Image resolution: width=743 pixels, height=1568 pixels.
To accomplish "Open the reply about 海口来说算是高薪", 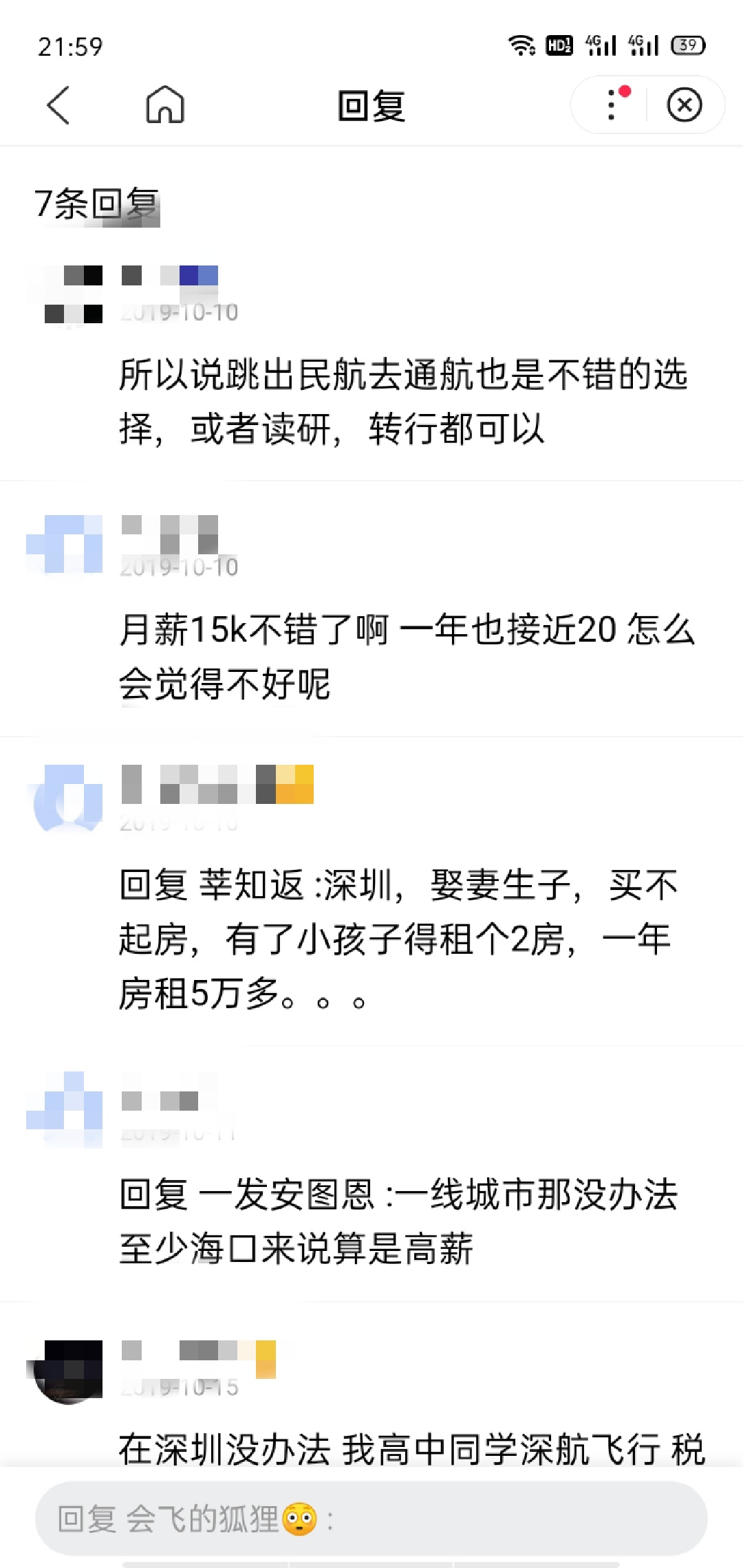I will 399,1221.
